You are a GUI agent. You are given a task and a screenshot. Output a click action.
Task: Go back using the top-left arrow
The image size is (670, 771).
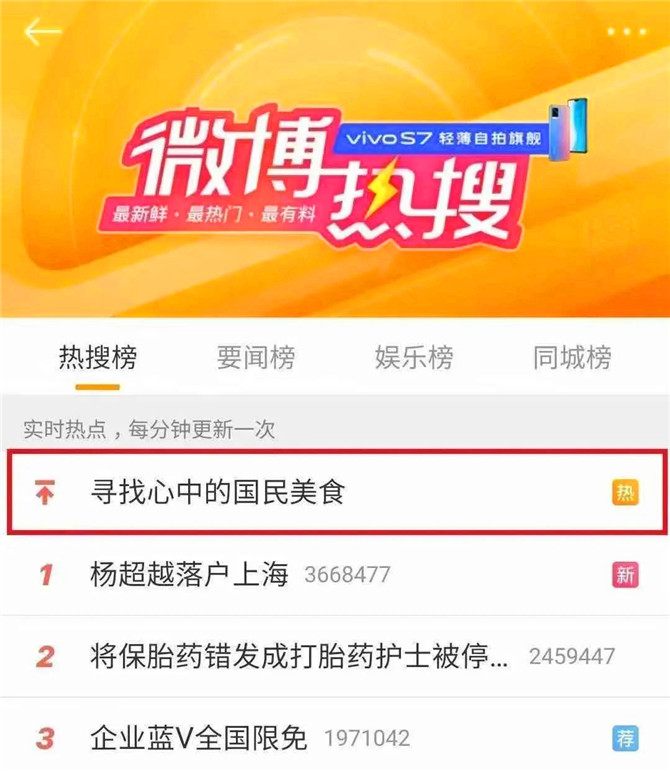(43, 33)
